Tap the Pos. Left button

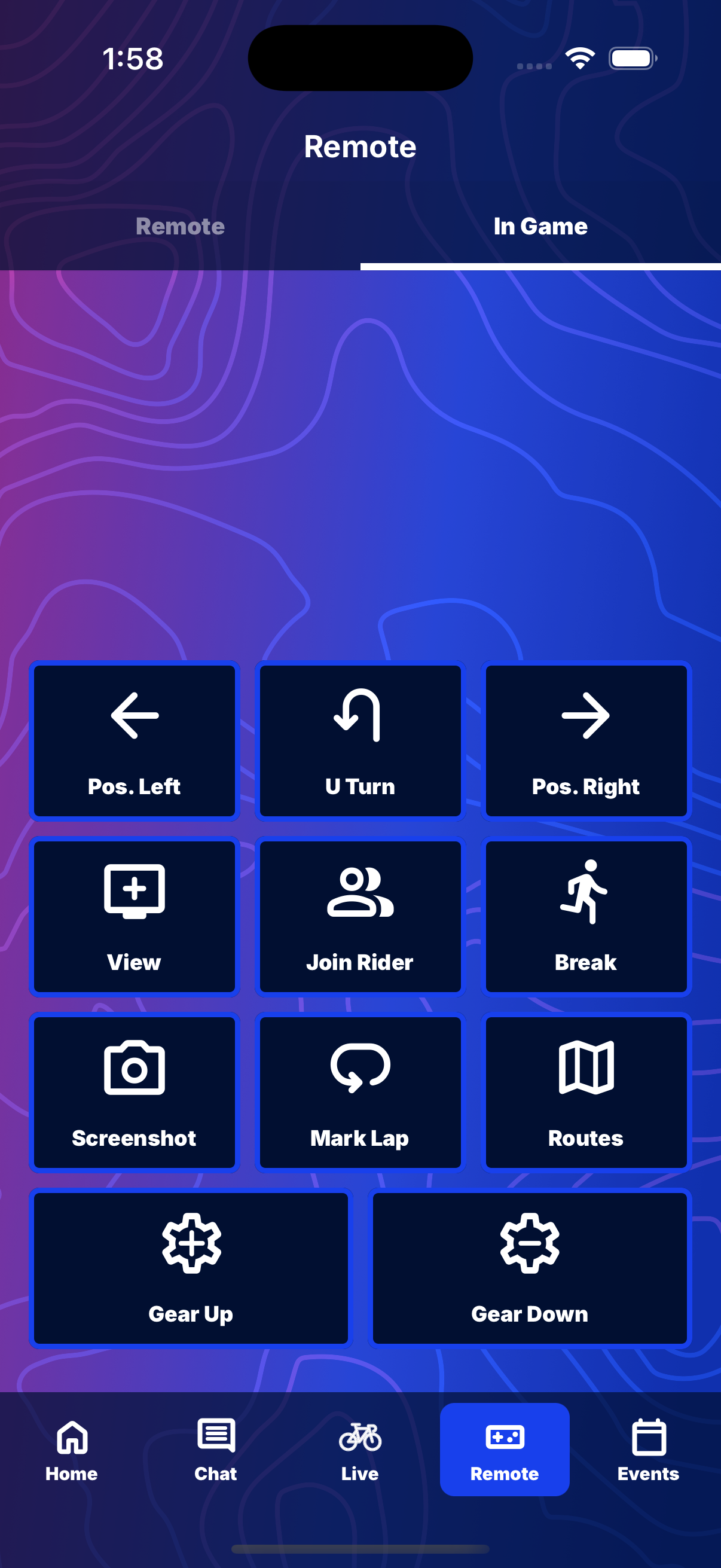[135, 741]
